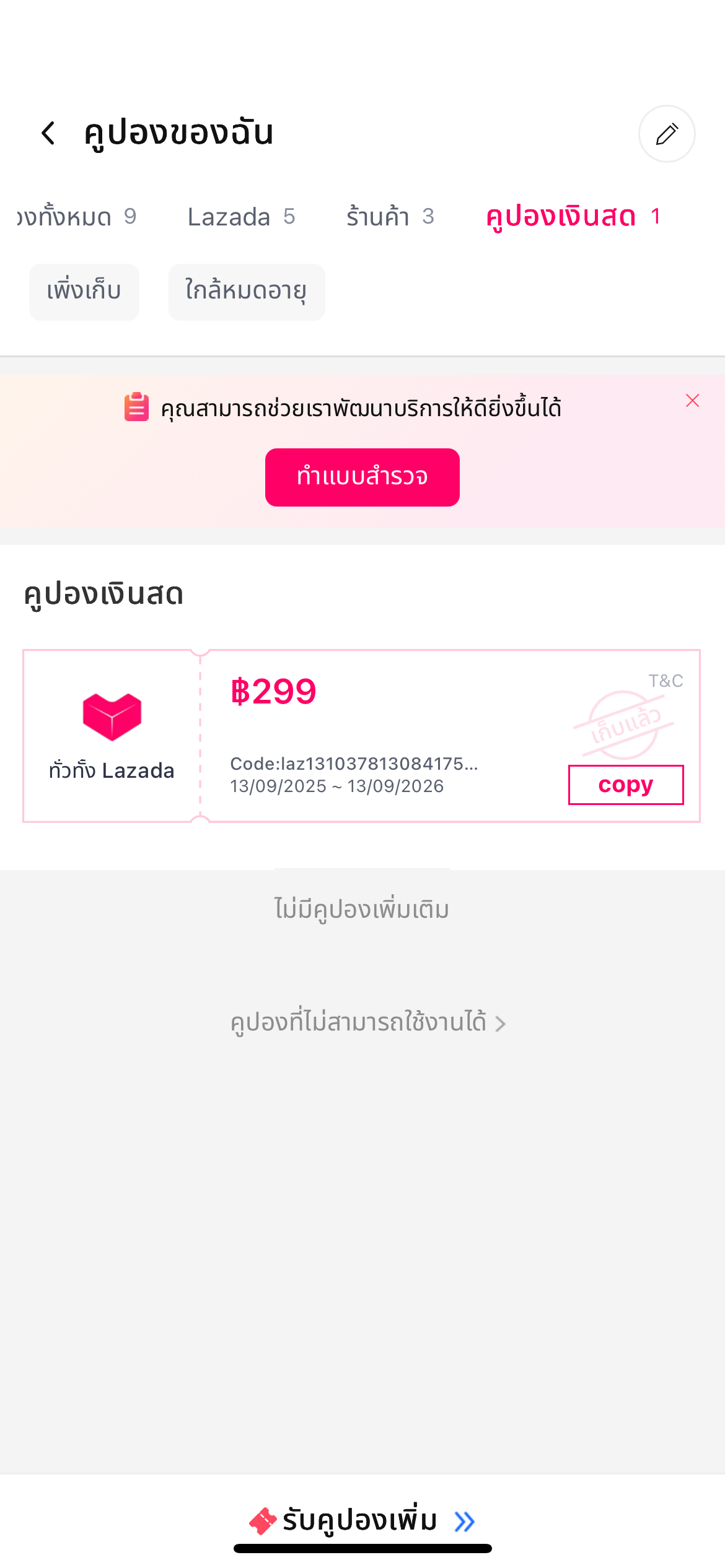
Task: Open คูปองที่ไม่สามารถใช้งานได้ list
Action: tap(368, 1022)
